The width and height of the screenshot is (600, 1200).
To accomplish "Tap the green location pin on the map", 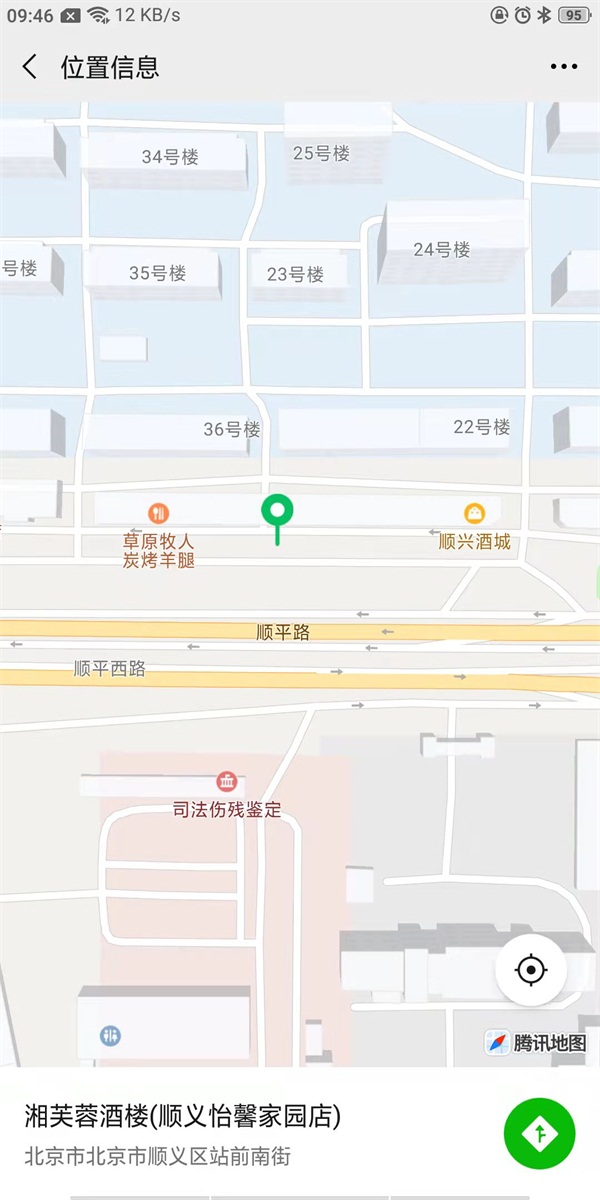I will click(x=277, y=512).
